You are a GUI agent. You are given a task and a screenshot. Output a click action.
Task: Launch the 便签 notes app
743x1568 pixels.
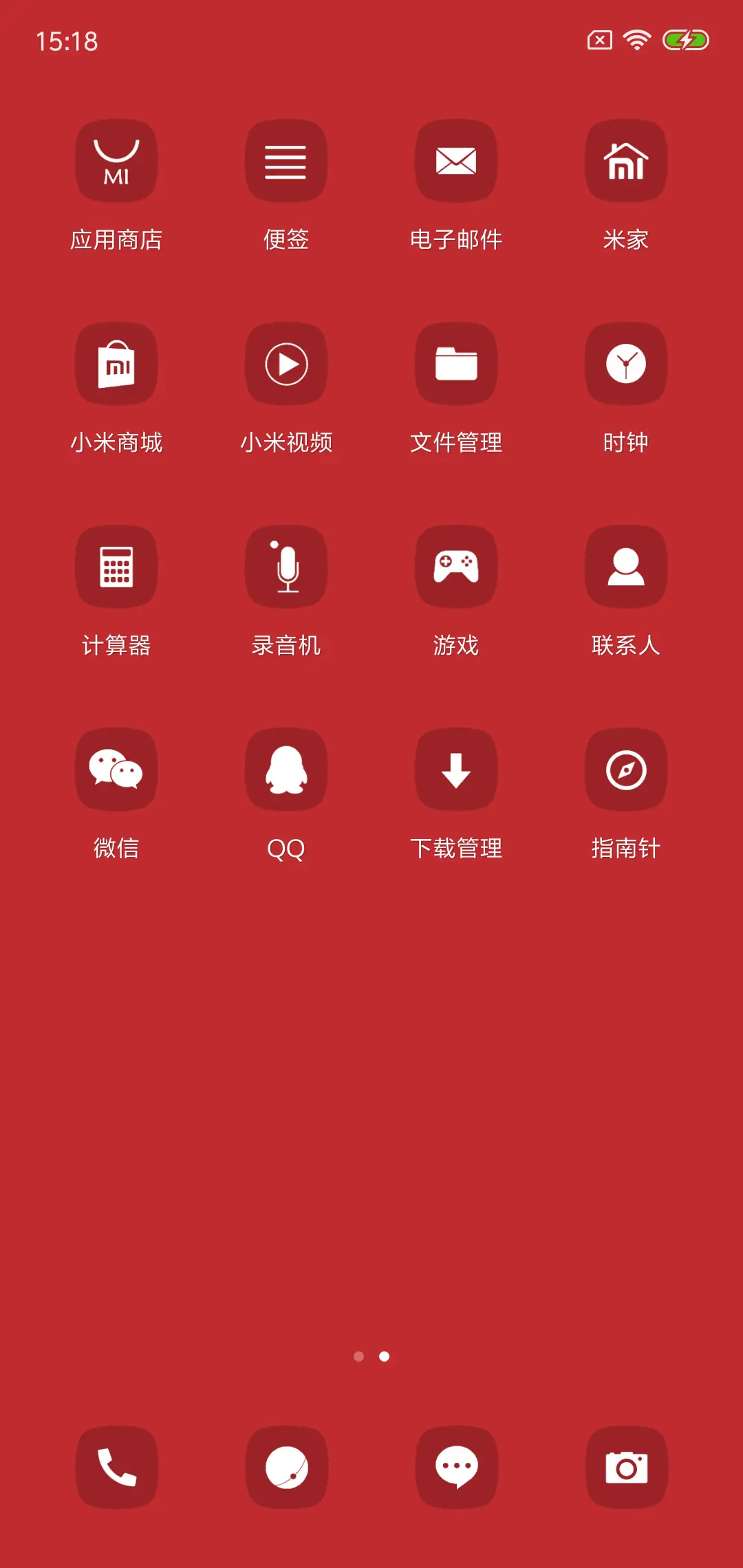[286, 163]
